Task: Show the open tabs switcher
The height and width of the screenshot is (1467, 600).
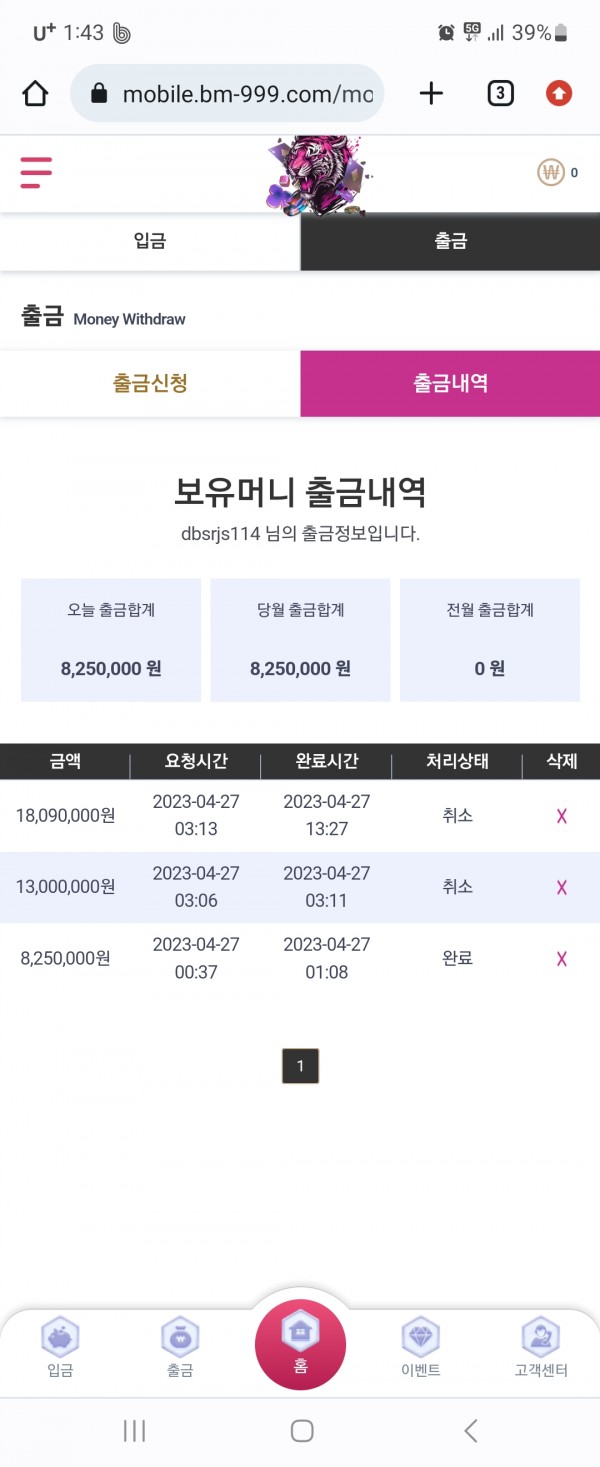Action: click(x=500, y=94)
